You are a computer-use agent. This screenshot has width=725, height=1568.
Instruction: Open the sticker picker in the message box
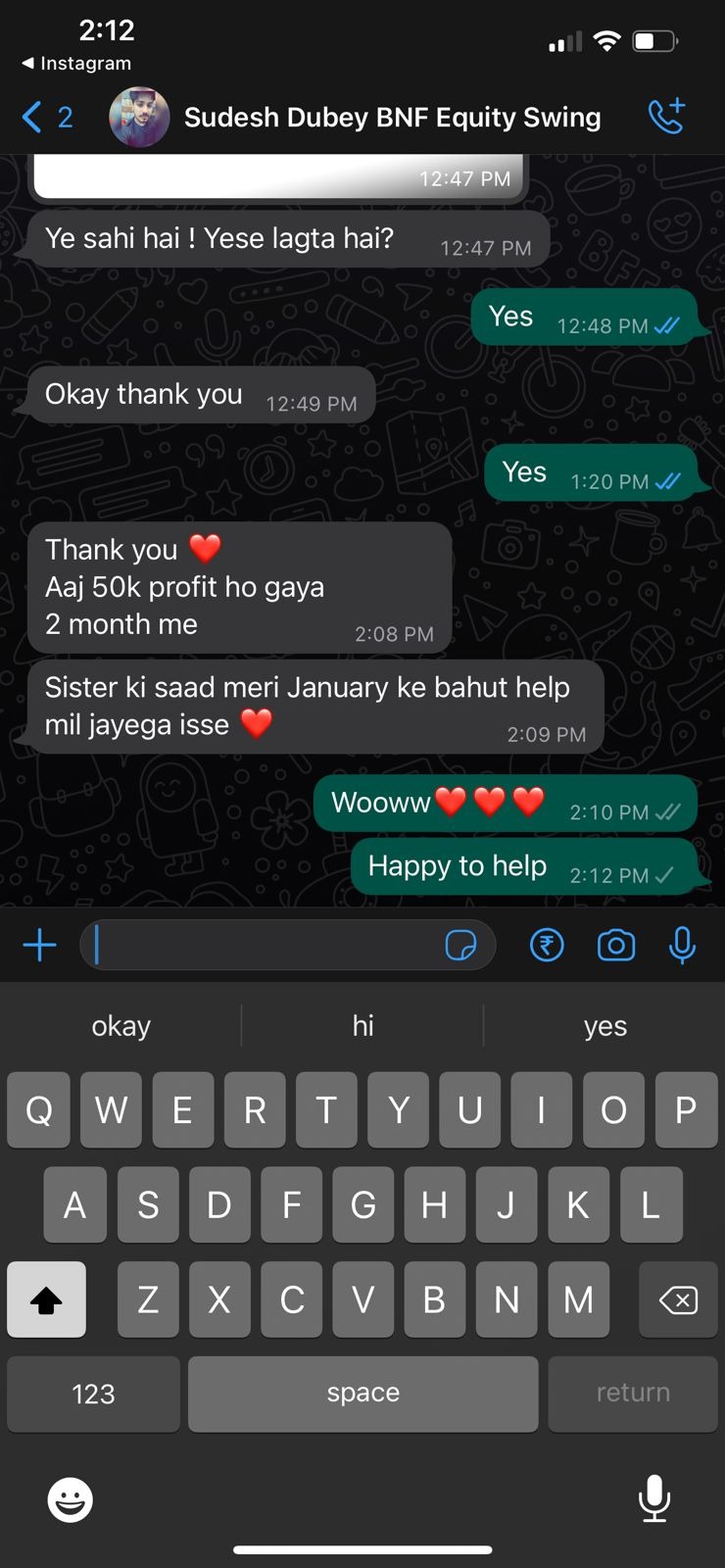click(460, 946)
